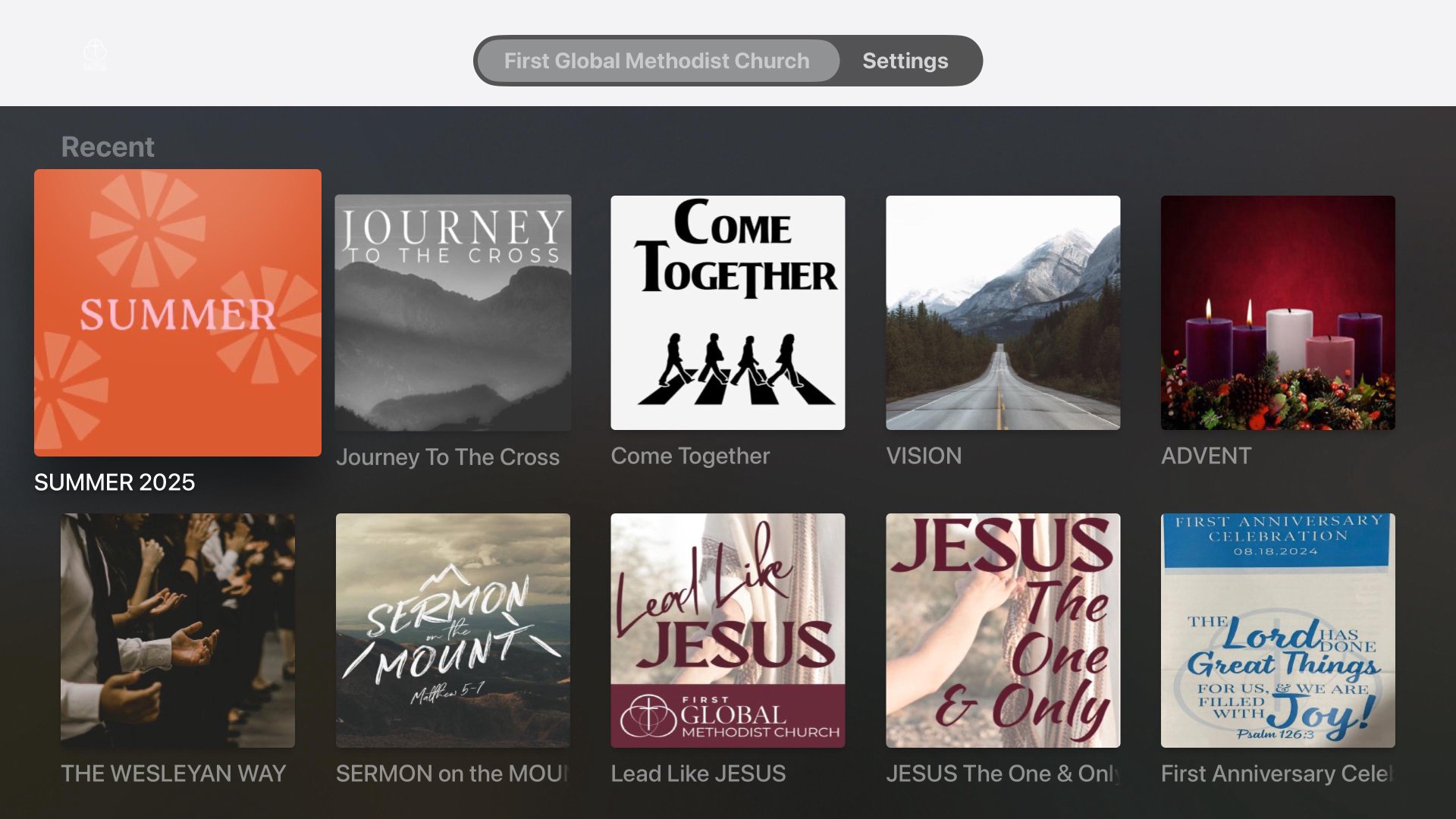Open the SUMMER 2025 series
Screen dimensions: 1456x819
pyautogui.click(x=177, y=312)
